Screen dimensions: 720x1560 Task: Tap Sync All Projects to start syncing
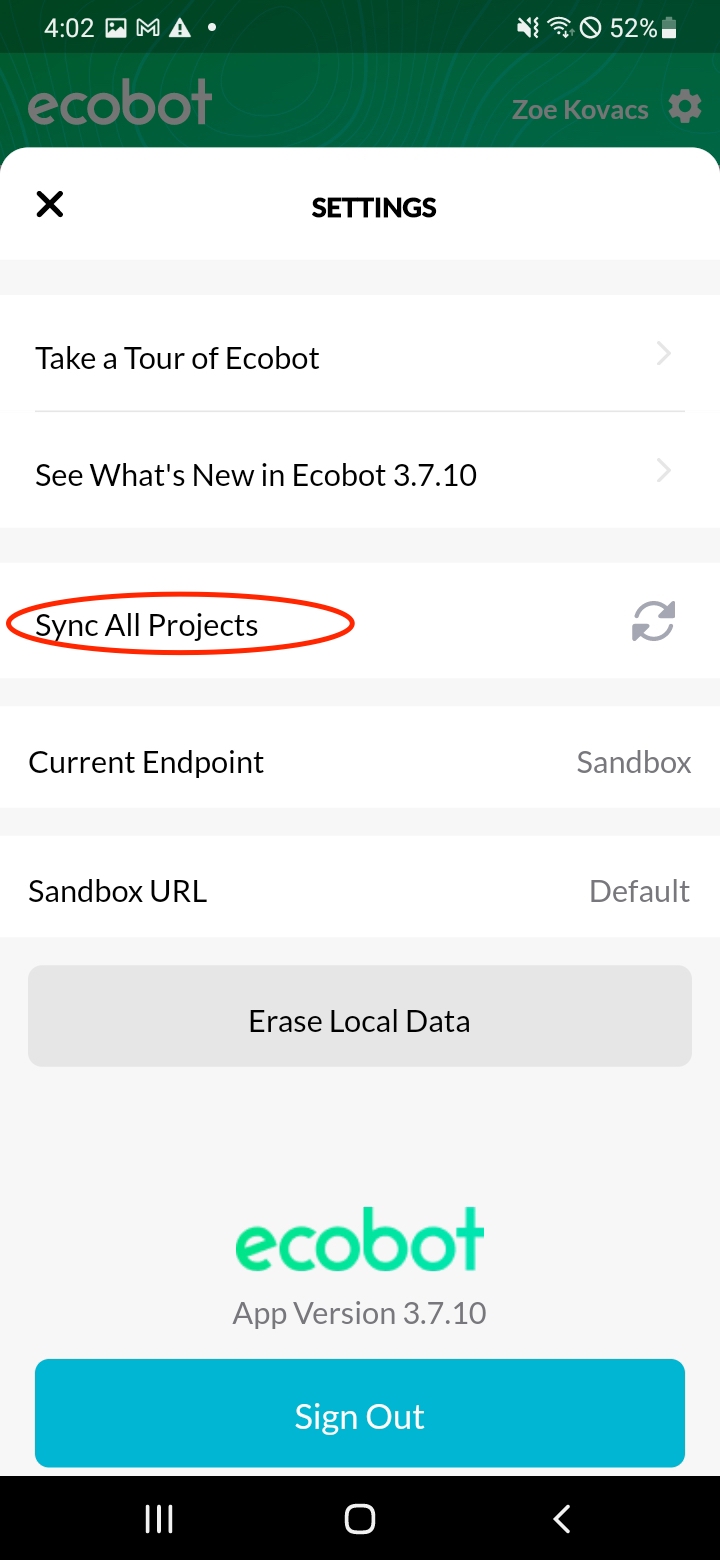[x=146, y=623]
